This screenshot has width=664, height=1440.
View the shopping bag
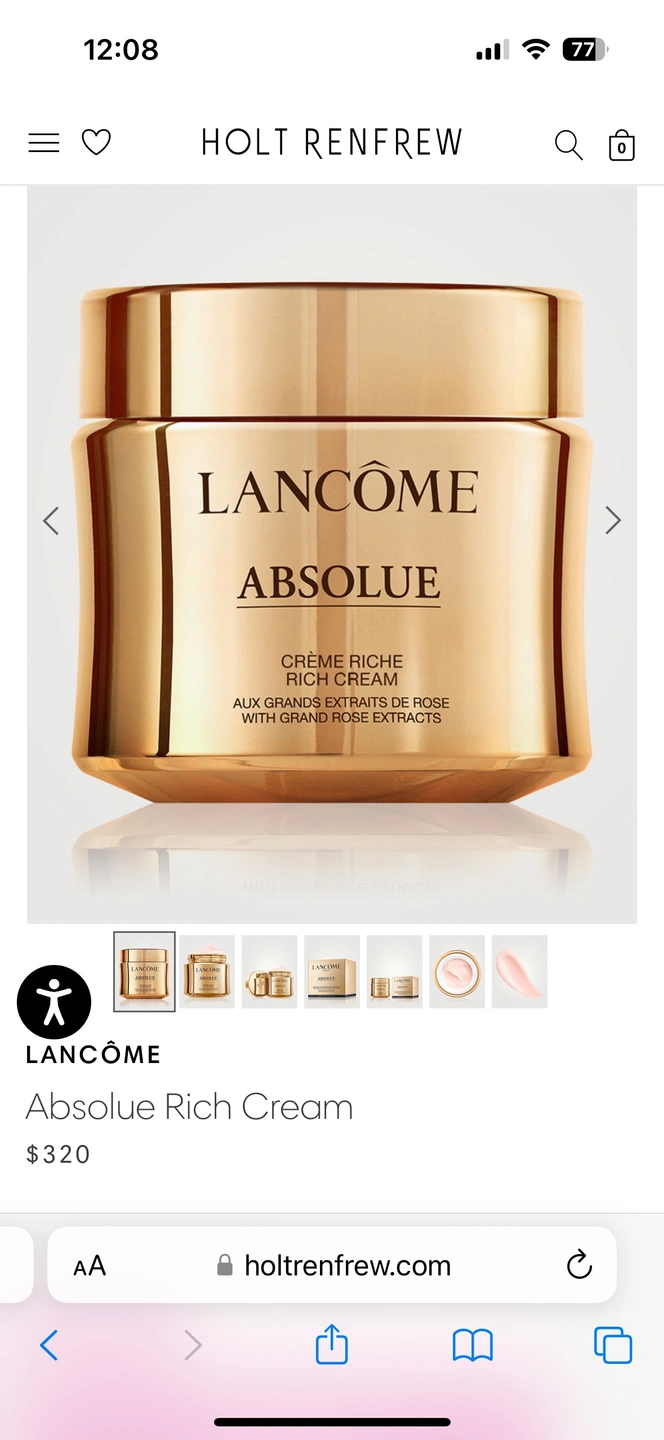[621, 145]
